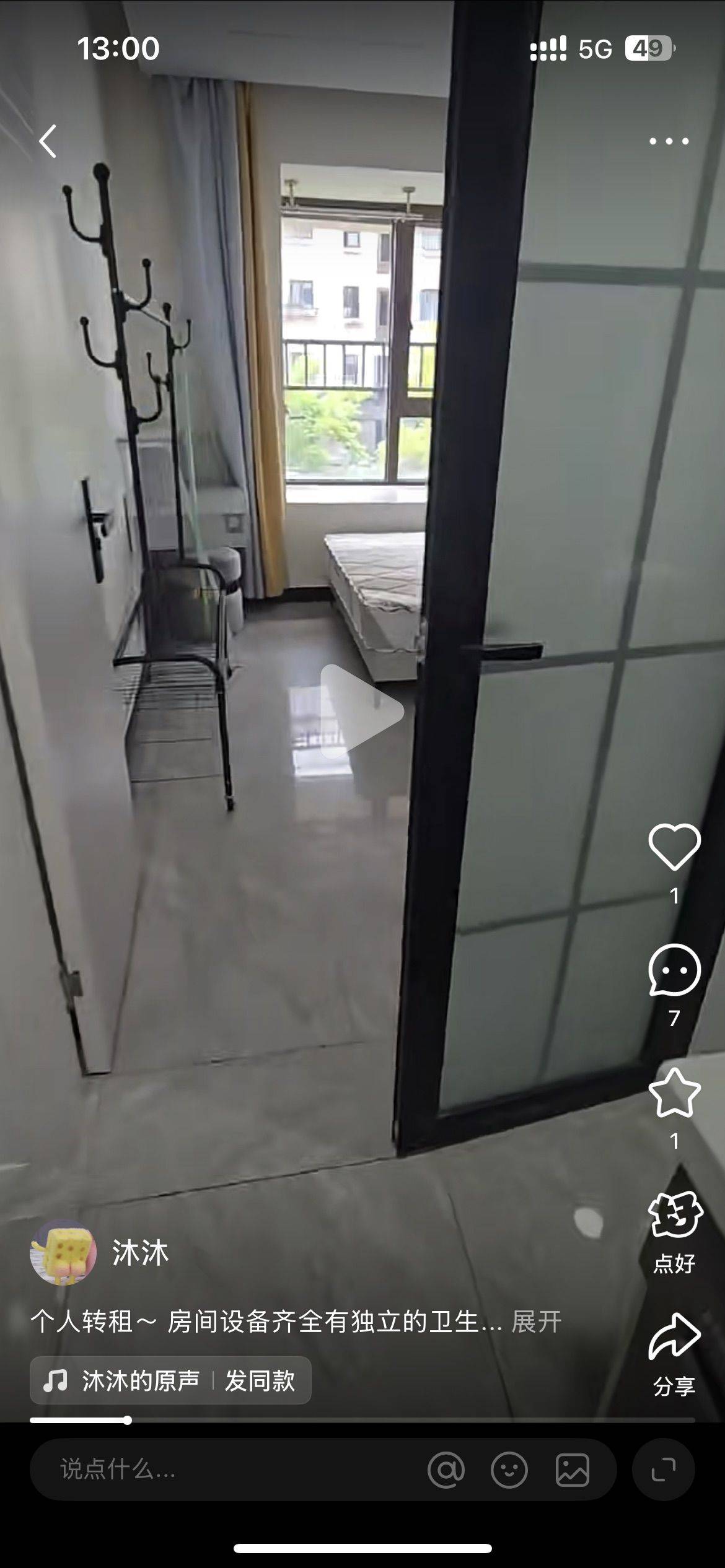Play the paused video
This screenshot has height=1568, width=725.
coord(362,711)
